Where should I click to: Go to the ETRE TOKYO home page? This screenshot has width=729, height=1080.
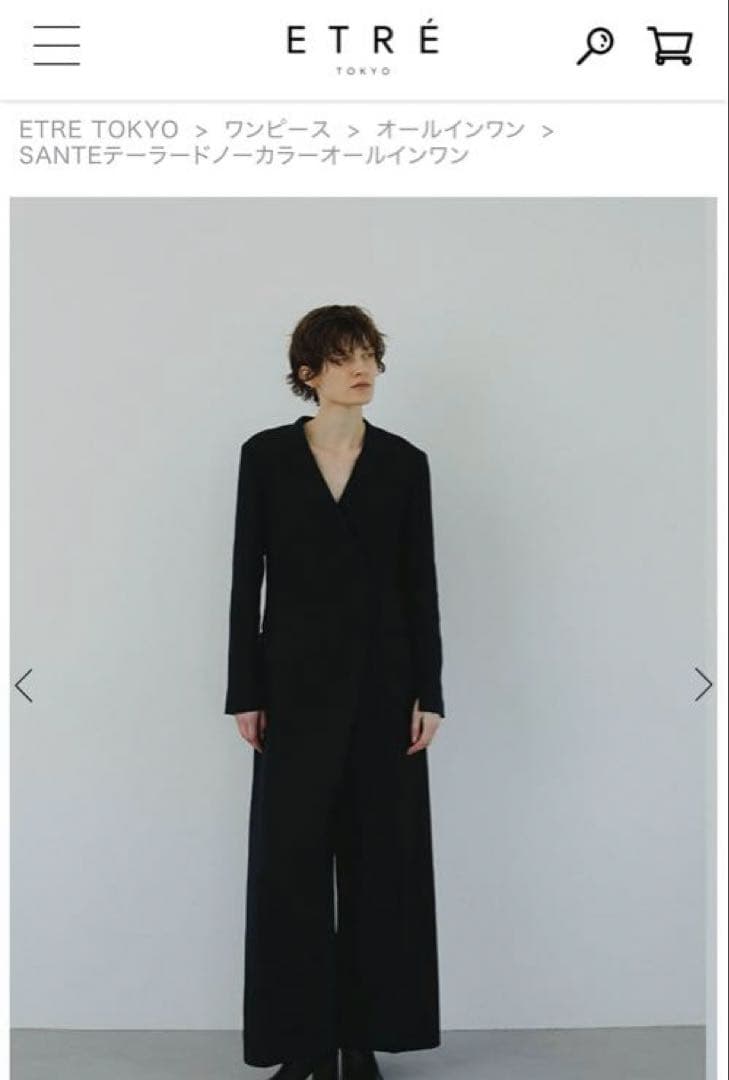pyautogui.click(x=363, y=46)
